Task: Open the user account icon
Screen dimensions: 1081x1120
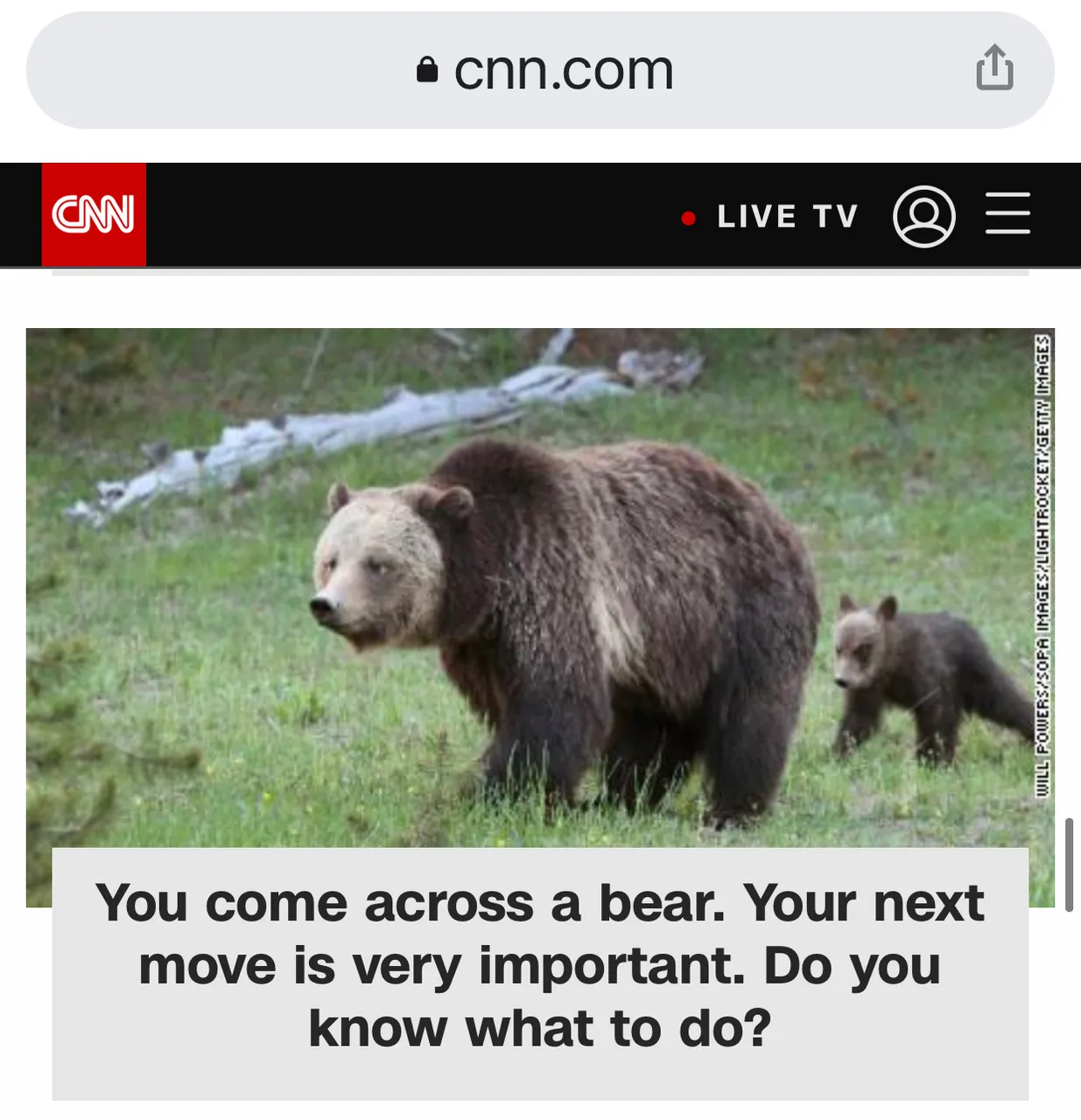Action: [923, 216]
